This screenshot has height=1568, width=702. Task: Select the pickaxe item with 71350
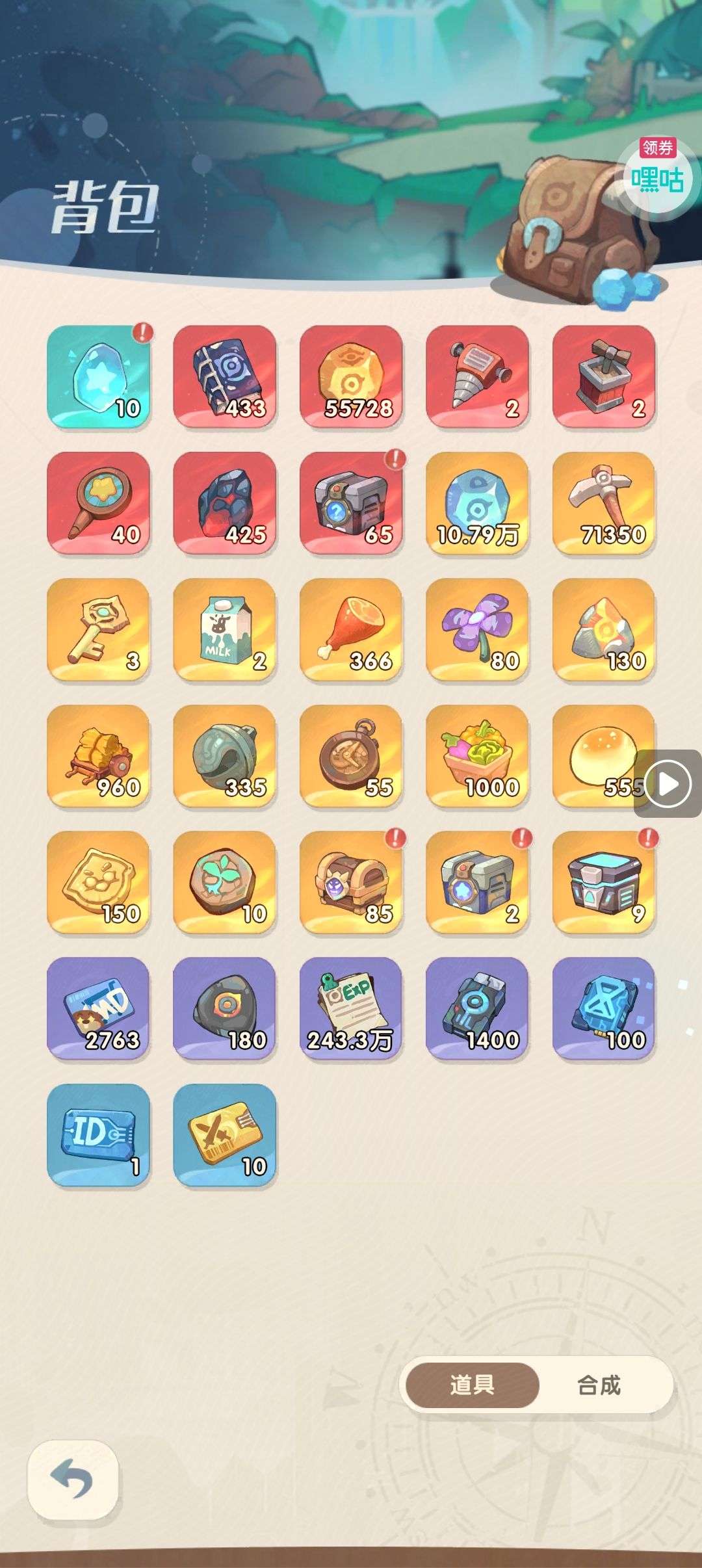(604, 503)
